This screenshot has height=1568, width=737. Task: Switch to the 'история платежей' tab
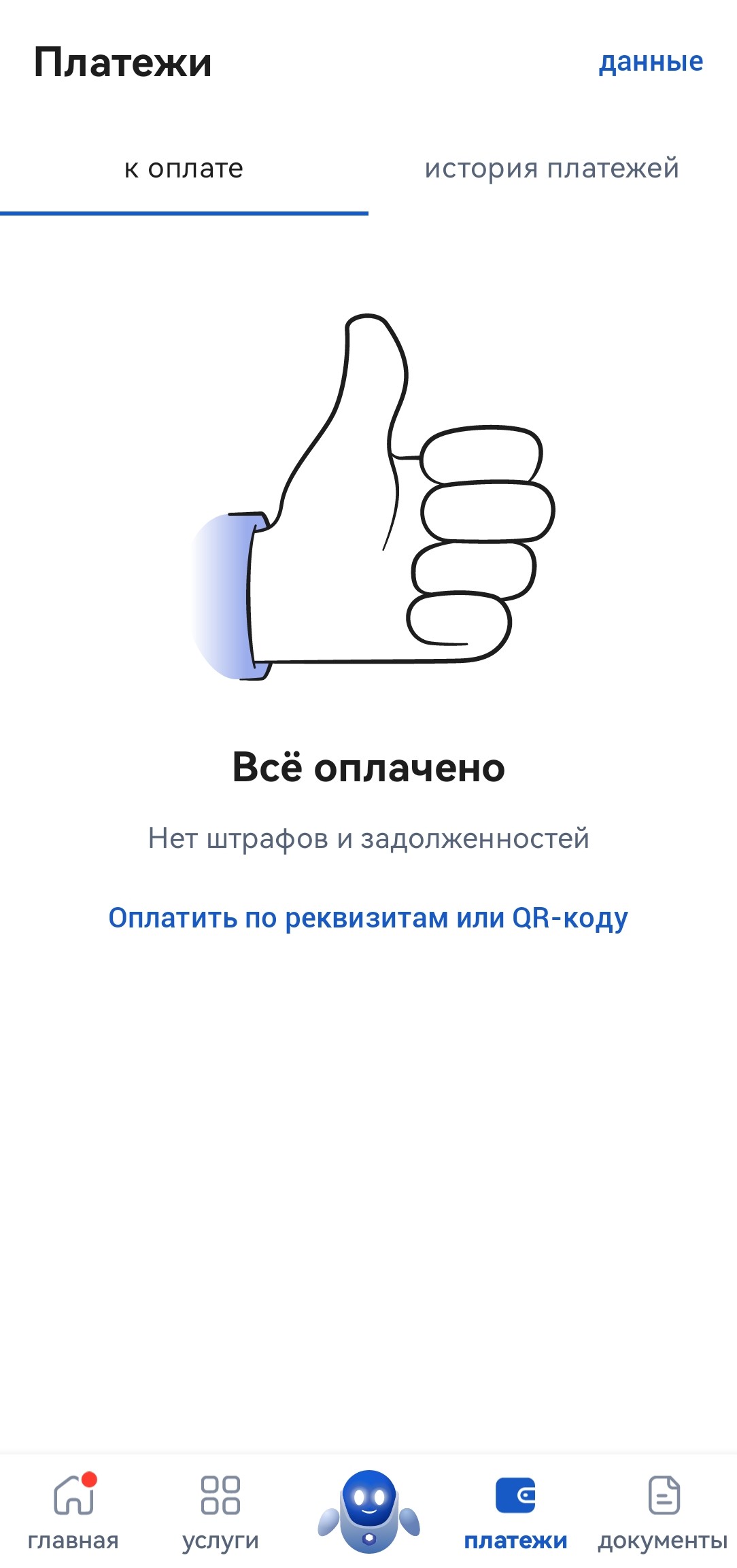(551, 169)
